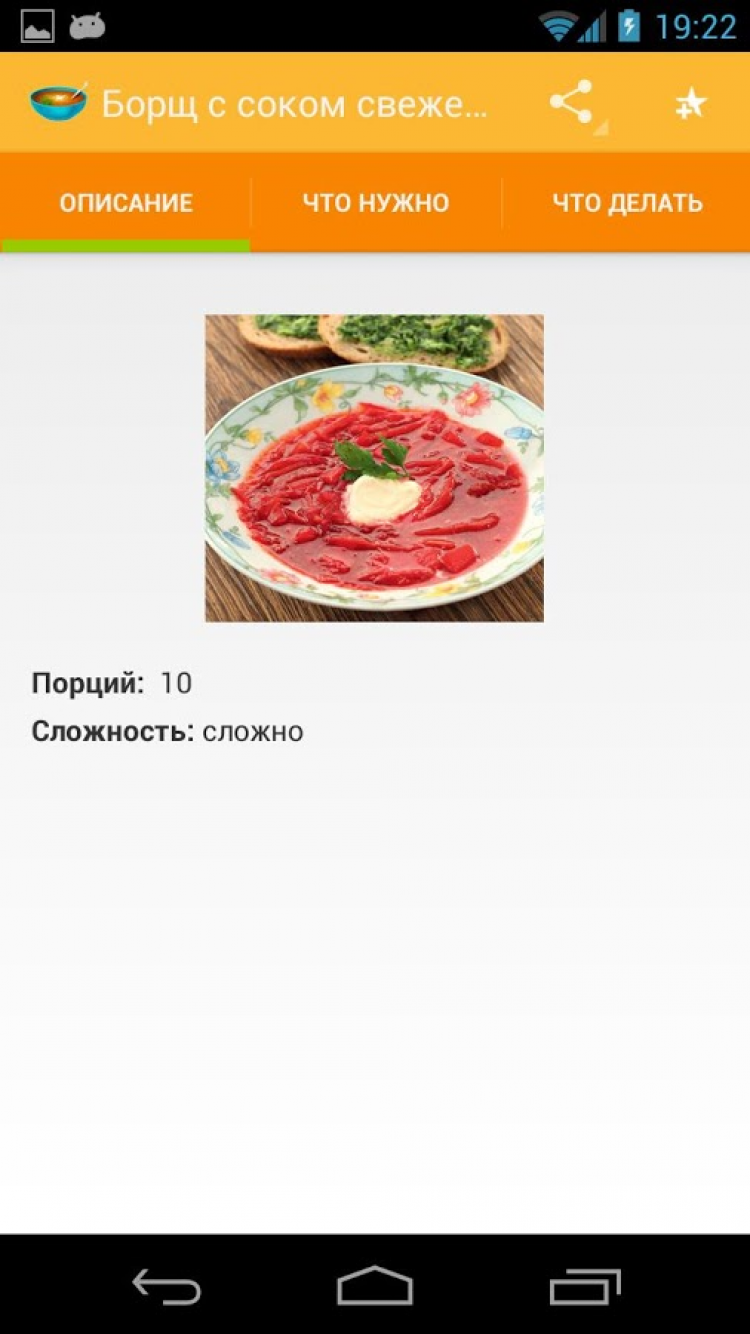Select the ОПИСАНИЕ tab
Screen dimensions: 750x1334
click(126, 204)
